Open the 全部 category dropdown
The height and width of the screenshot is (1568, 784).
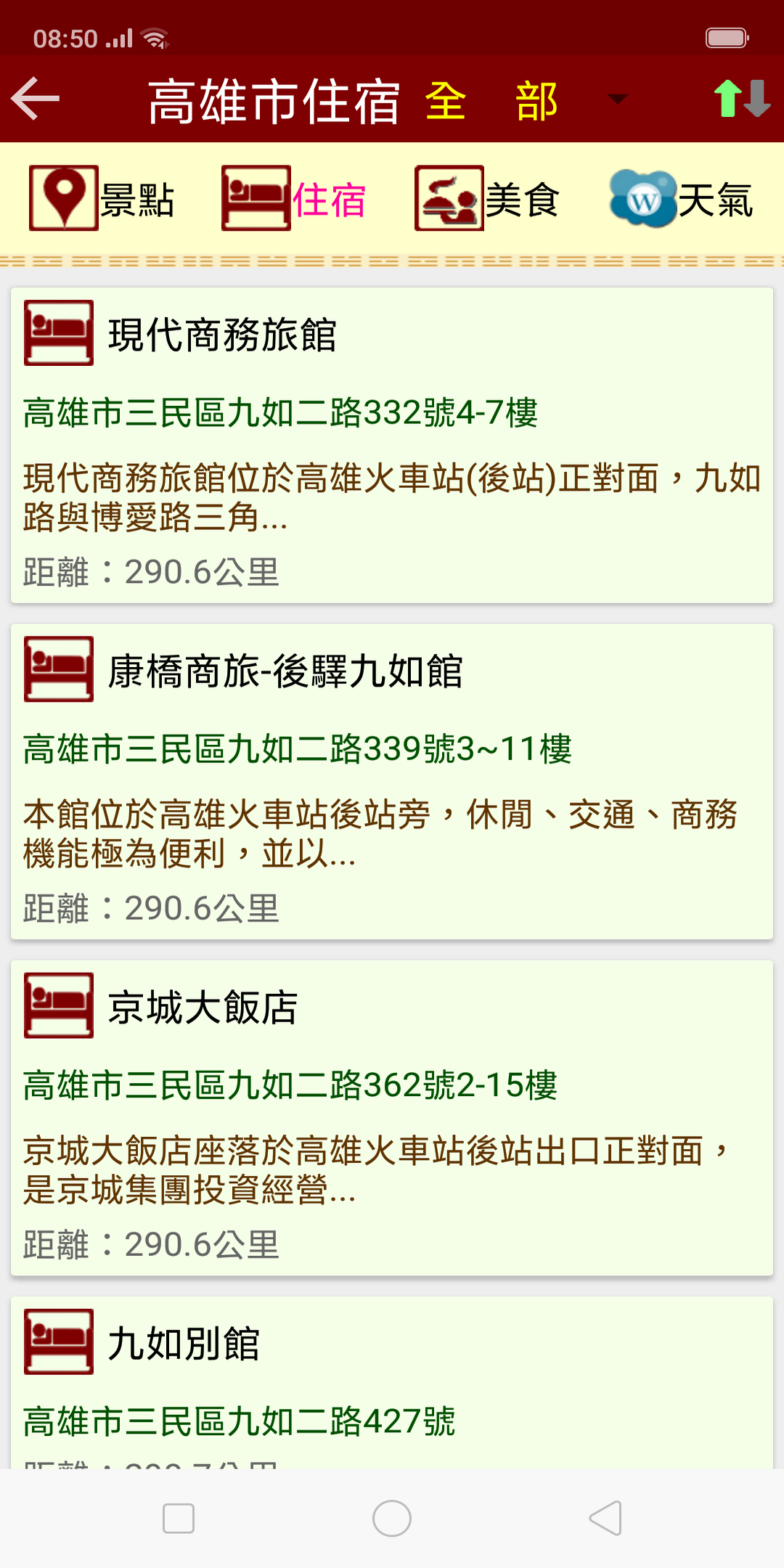click(x=526, y=100)
